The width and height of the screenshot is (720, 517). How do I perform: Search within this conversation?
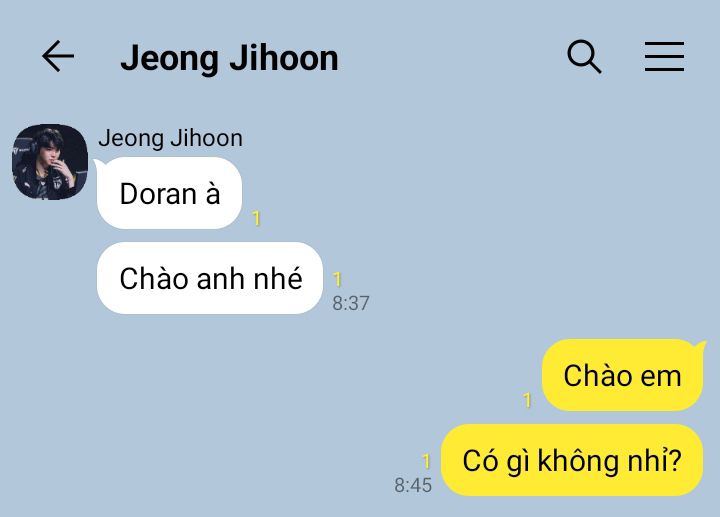(x=584, y=57)
